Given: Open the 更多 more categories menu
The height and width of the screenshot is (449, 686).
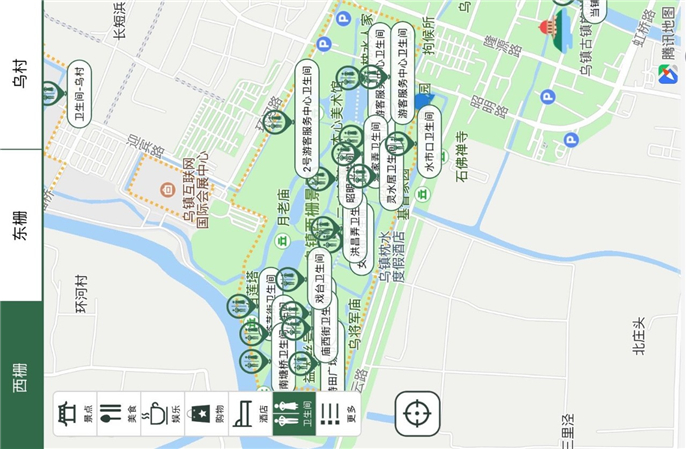Looking at the screenshot, I should tap(337, 413).
